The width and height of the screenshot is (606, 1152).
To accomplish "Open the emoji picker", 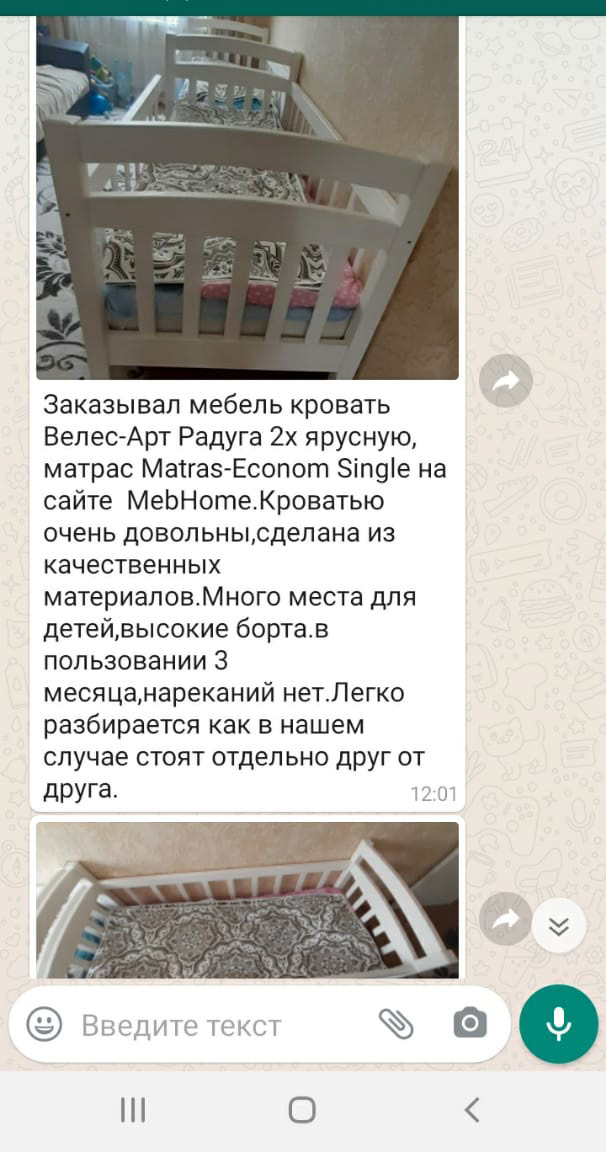I will (44, 1023).
